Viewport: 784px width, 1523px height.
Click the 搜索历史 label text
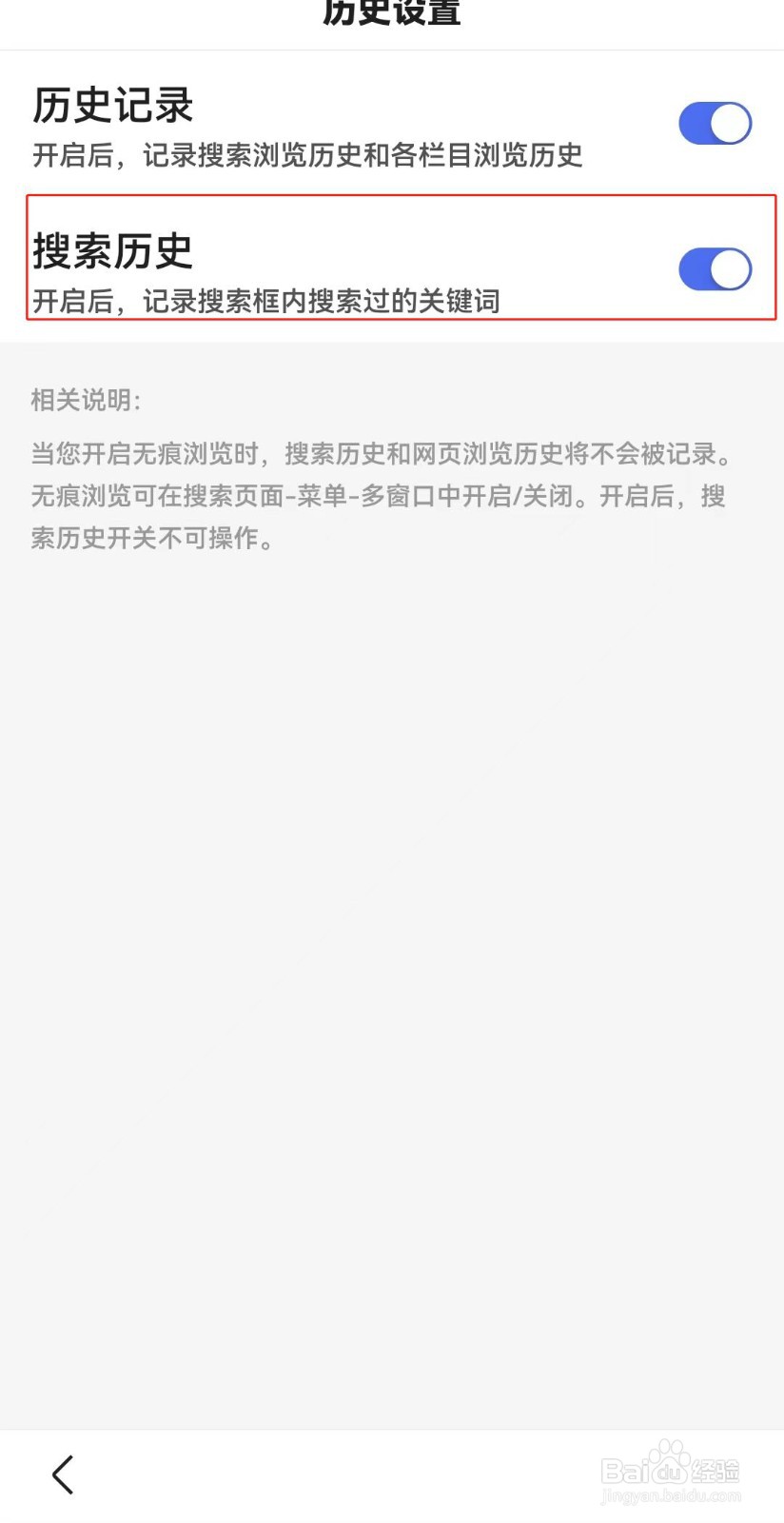tap(111, 252)
